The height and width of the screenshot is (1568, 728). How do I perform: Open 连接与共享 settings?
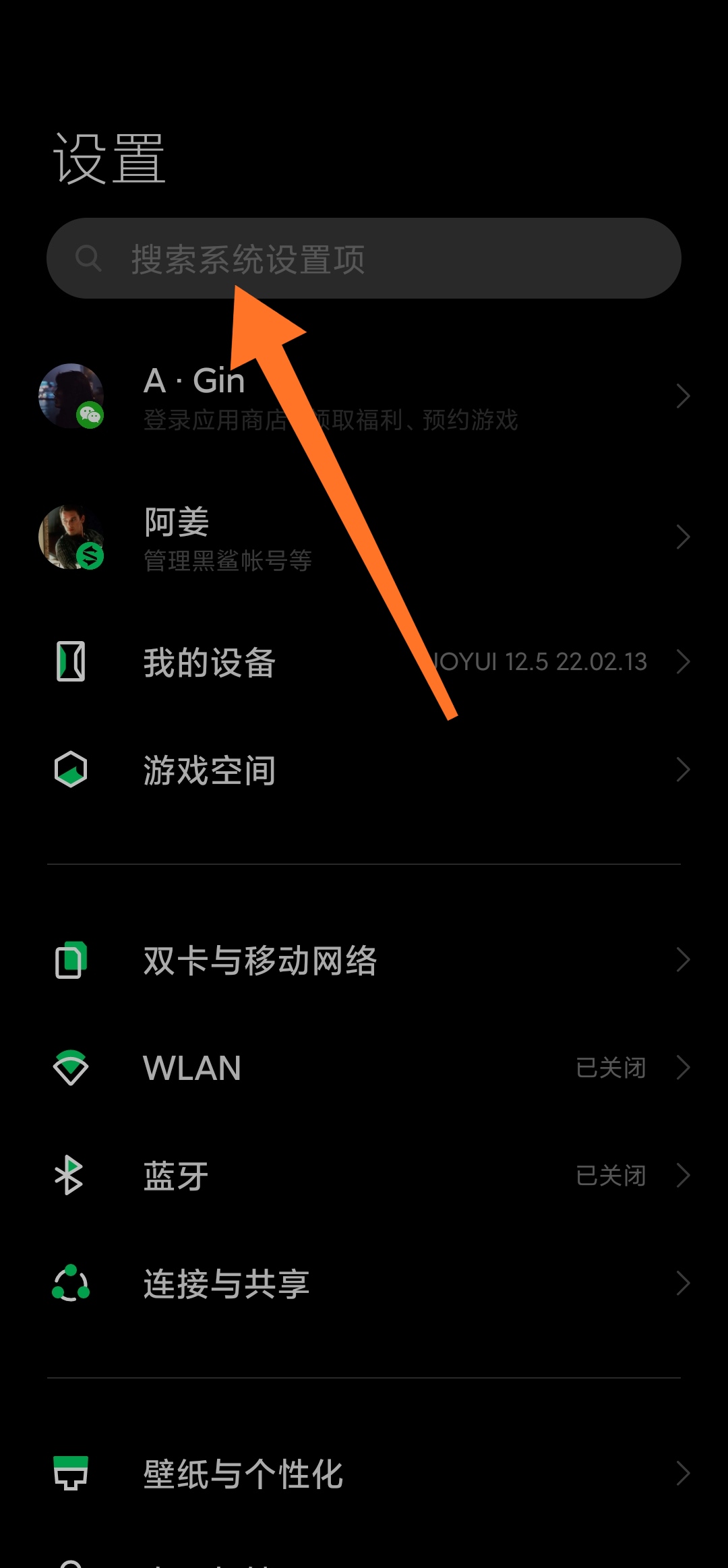[x=364, y=1284]
